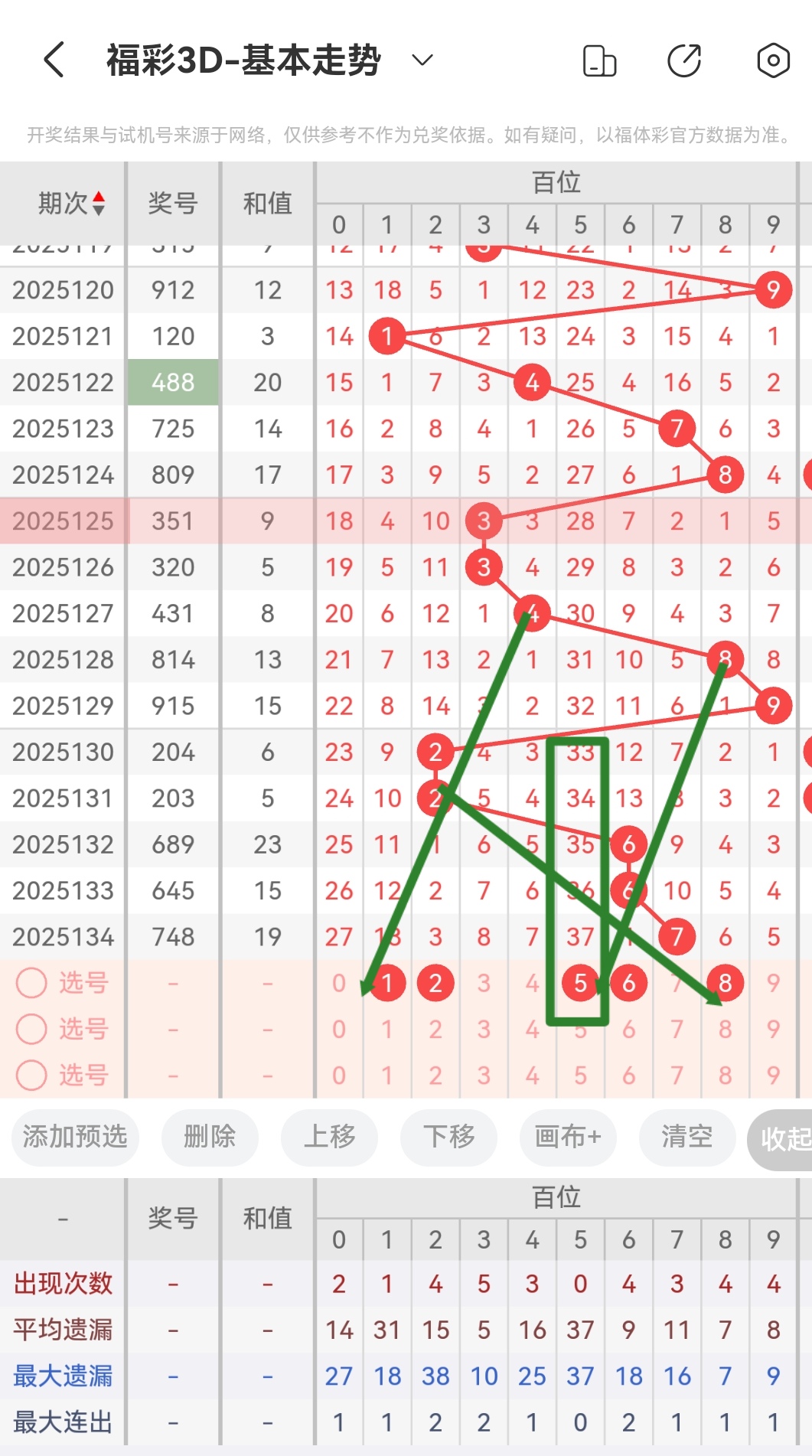
Task: Pick number 3 in the third 选号 row
Action: (484, 1076)
